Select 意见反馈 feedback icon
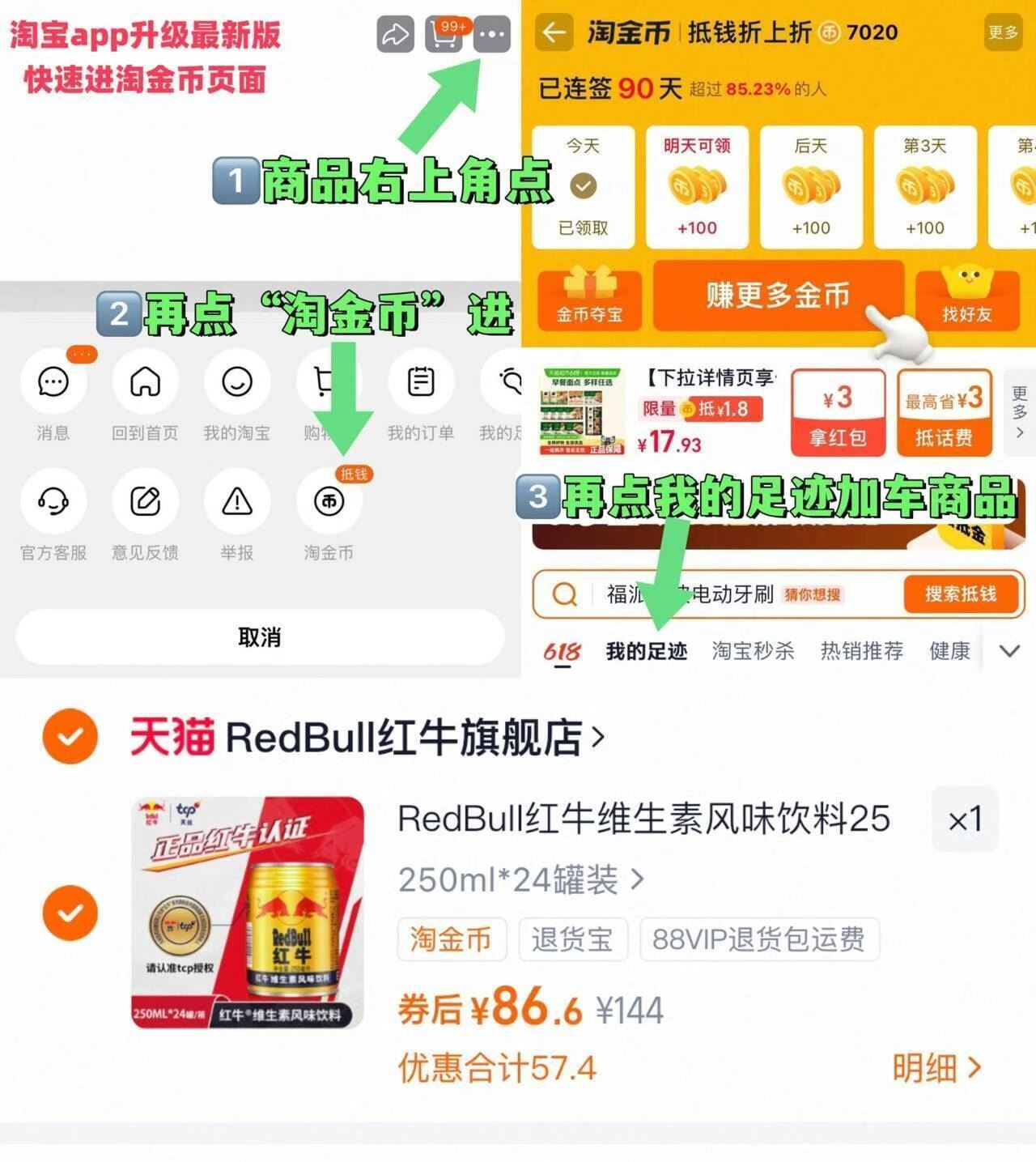Screen dimensions: 1036x1162 (x=145, y=501)
